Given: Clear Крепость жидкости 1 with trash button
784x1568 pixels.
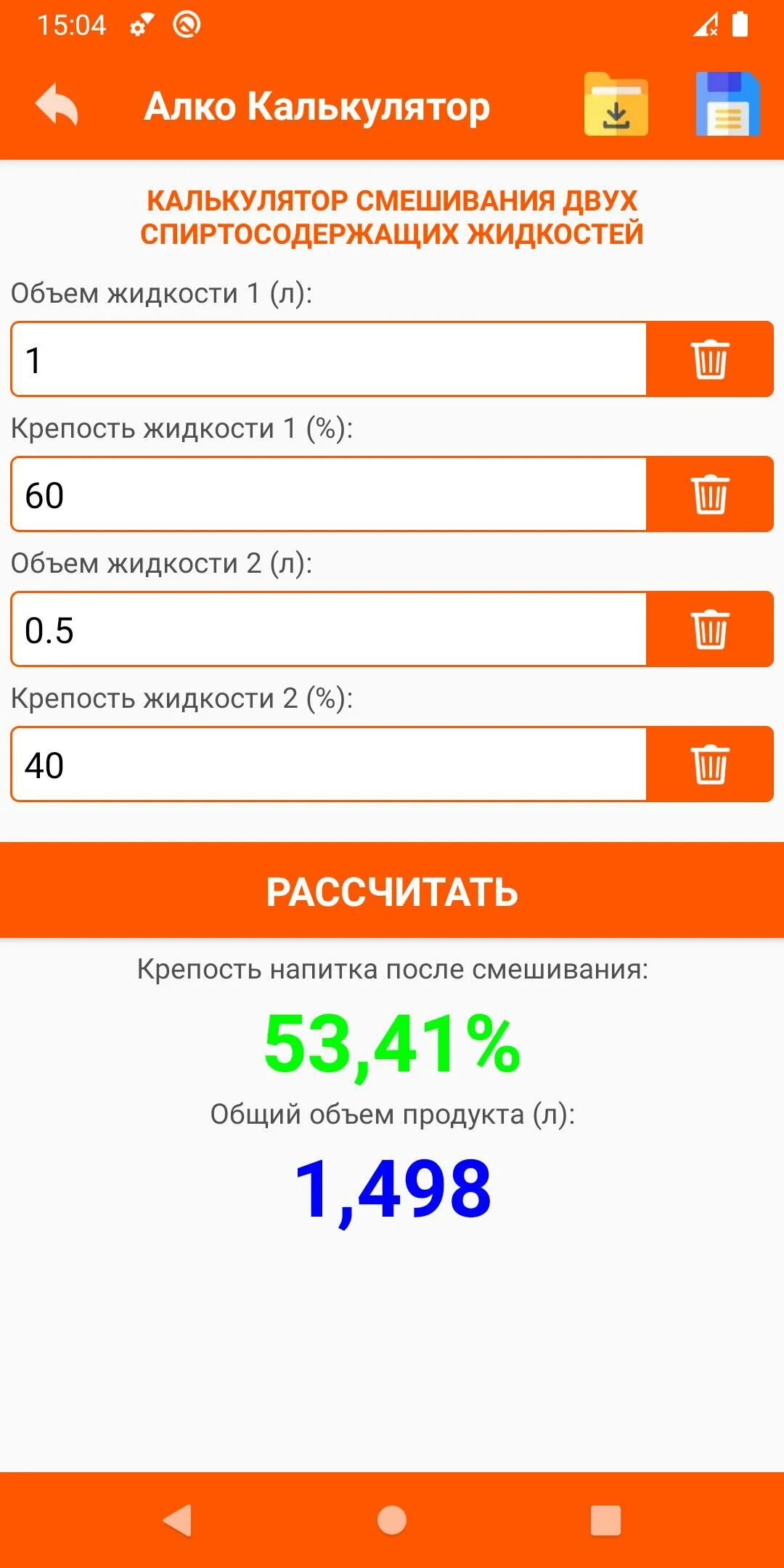Looking at the screenshot, I should click(x=710, y=494).
